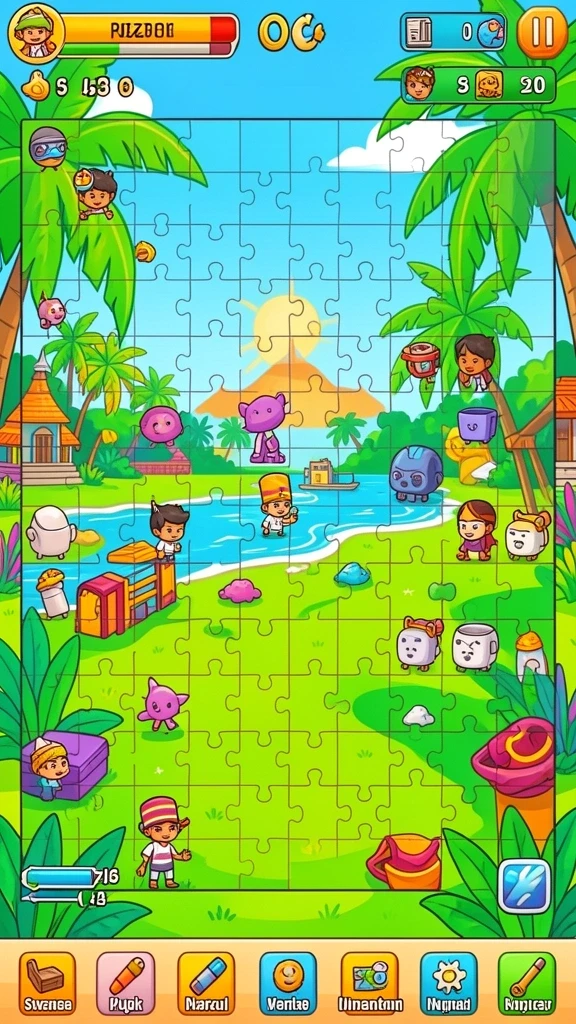576x1024 pixels.
Task: Choose the pink pencil tool
Action: pos(126,983)
